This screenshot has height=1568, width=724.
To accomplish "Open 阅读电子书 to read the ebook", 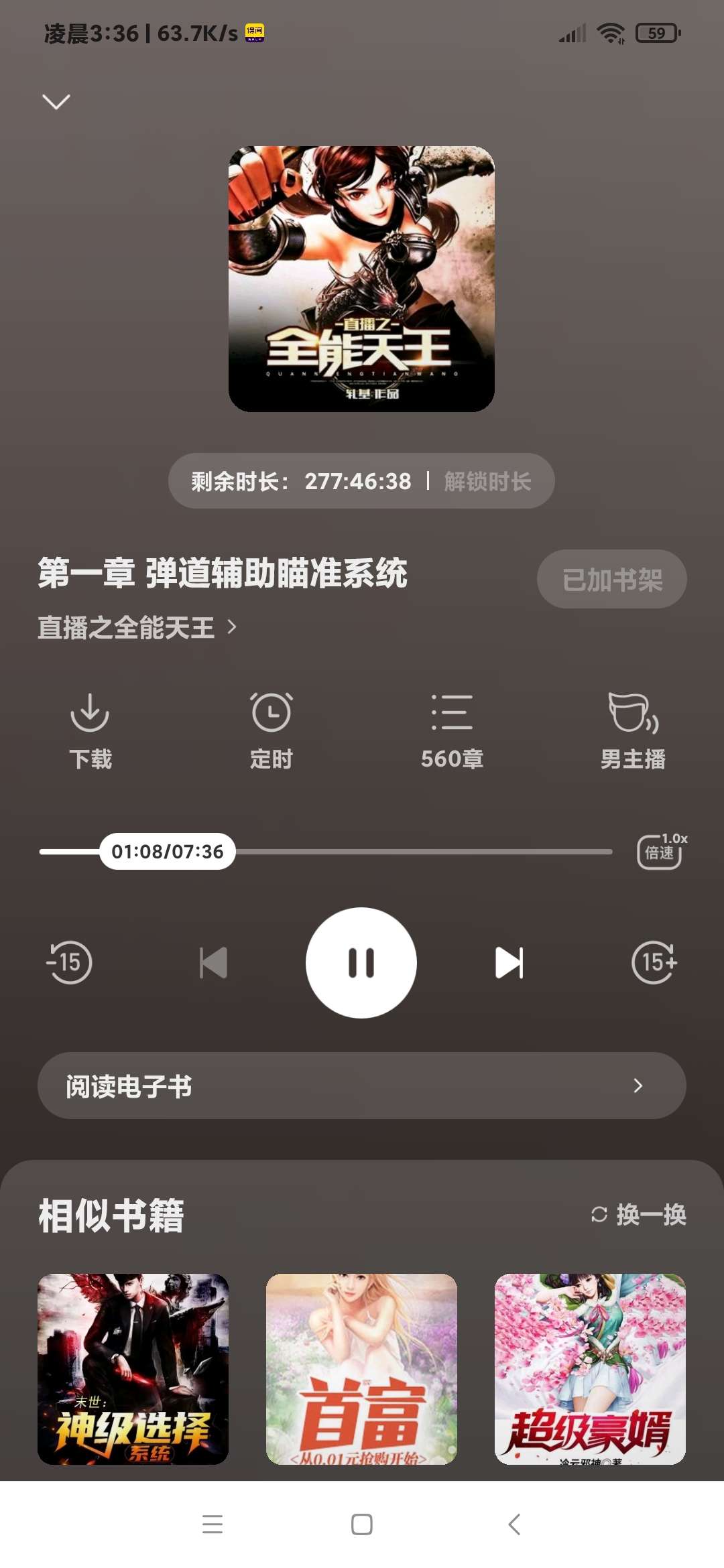I will tap(362, 1086).
